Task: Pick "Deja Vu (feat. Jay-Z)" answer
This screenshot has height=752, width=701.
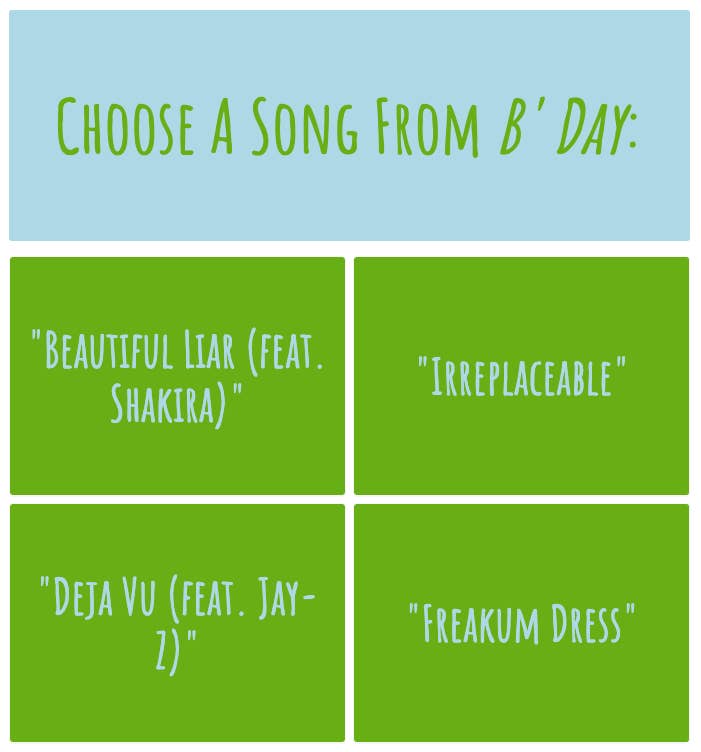Action: (177, 623)
